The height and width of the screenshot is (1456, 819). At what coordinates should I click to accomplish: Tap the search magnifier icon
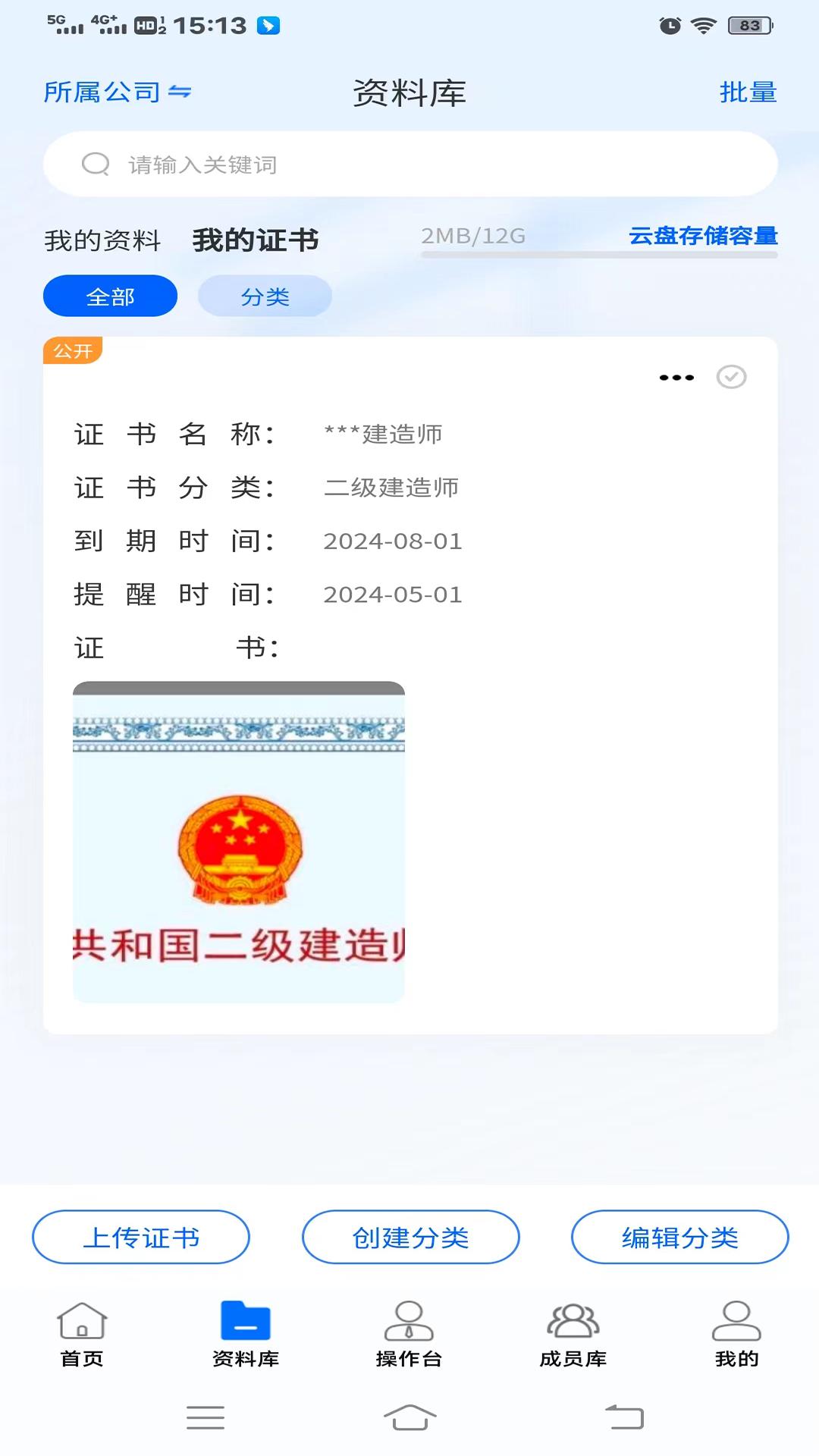click(x=94, y=163)
